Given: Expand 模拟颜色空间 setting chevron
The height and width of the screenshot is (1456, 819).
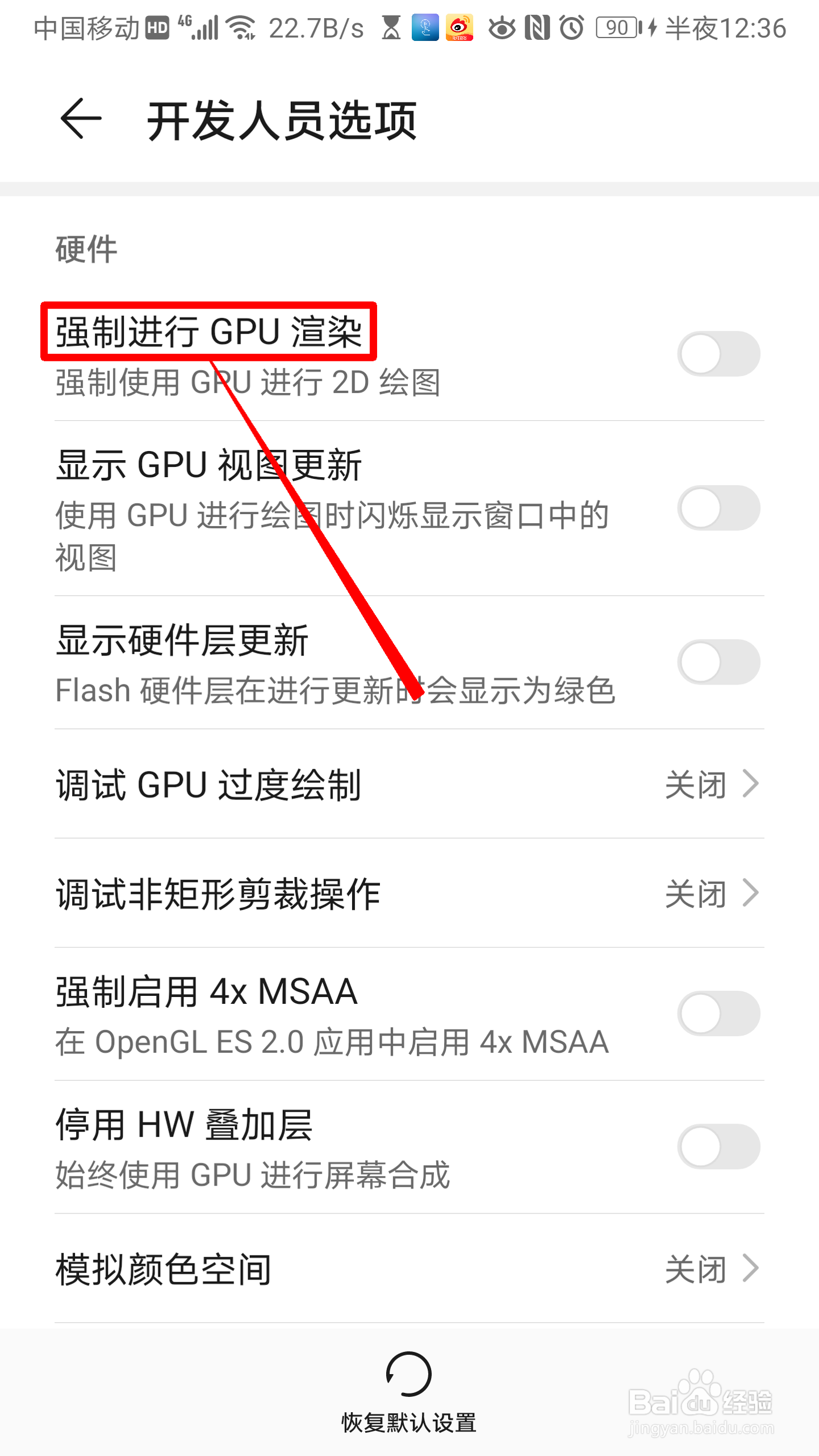Looking at the screenshot, I should click(x=751, y=1267).
